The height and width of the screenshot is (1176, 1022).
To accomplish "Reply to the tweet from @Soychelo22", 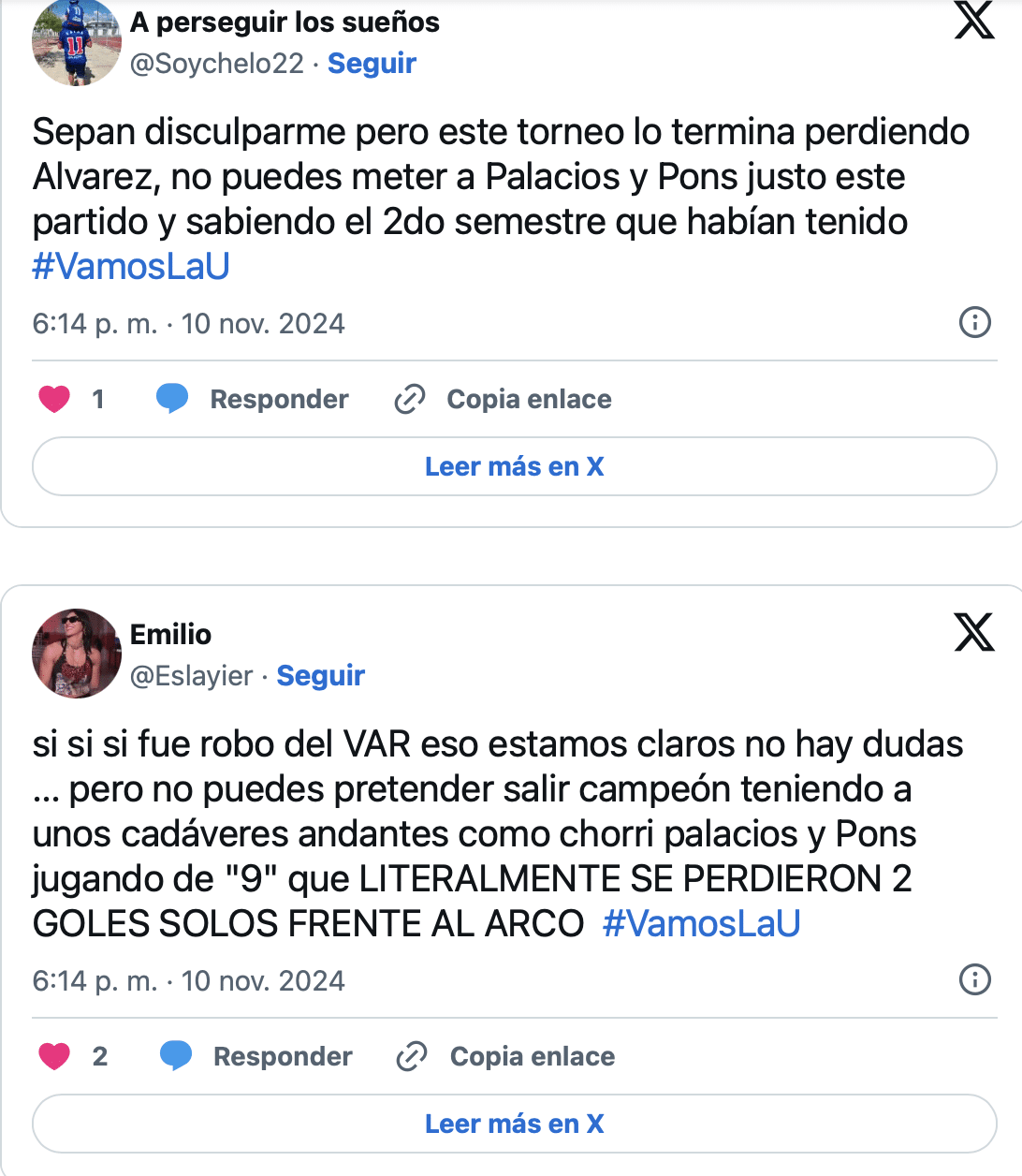I will point(253,400).
